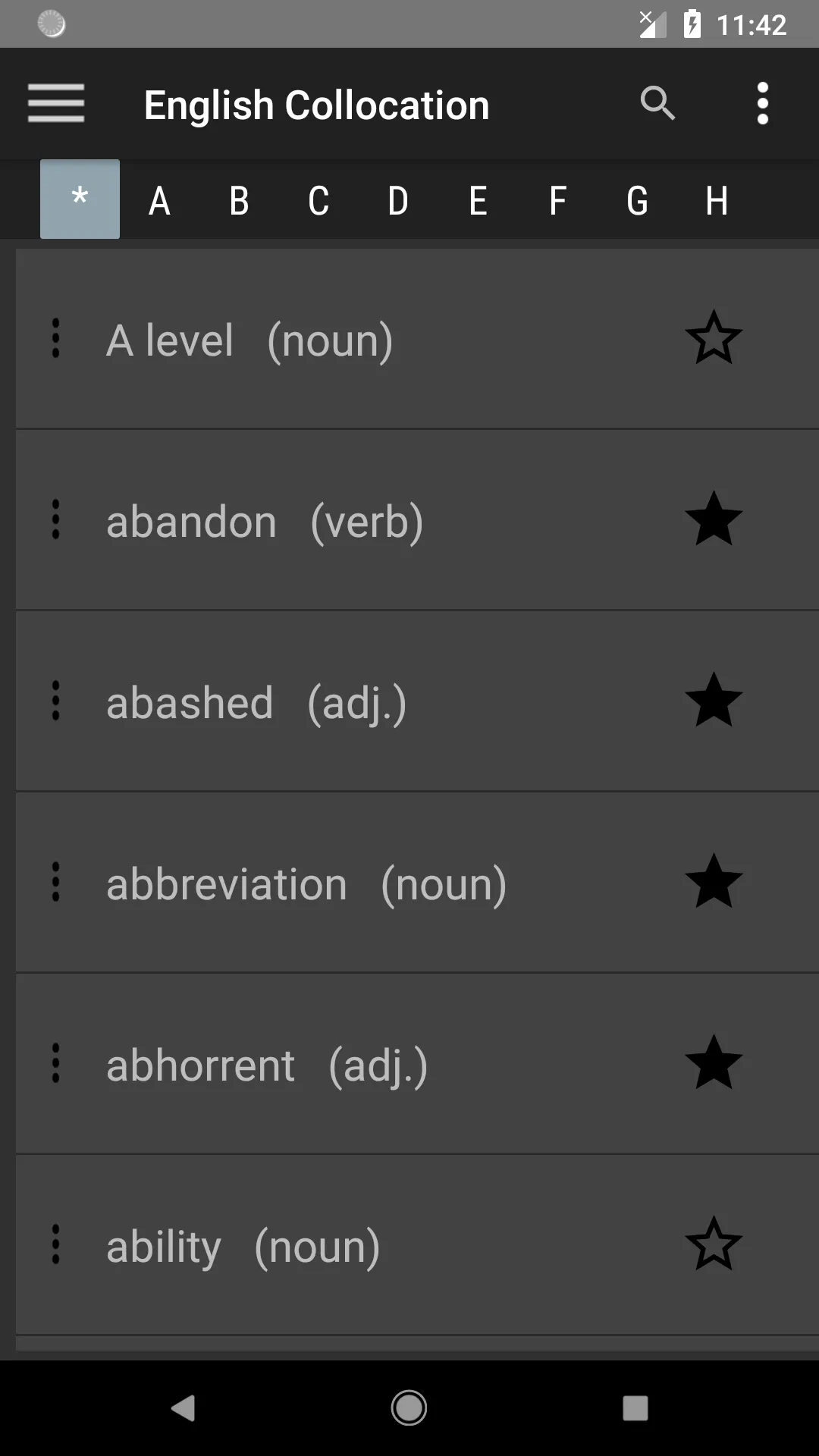Open the overflow options menu
The width and height of the screenshot is (819, 1456).
point(763,104)
